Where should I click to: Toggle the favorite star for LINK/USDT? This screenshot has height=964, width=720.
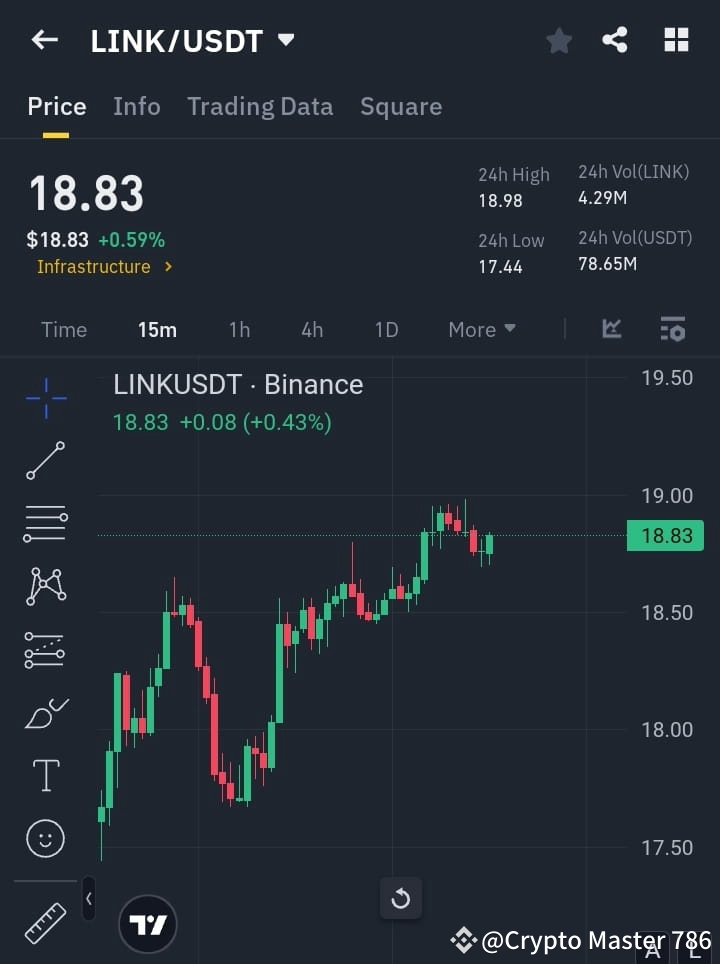coord(558,40)
